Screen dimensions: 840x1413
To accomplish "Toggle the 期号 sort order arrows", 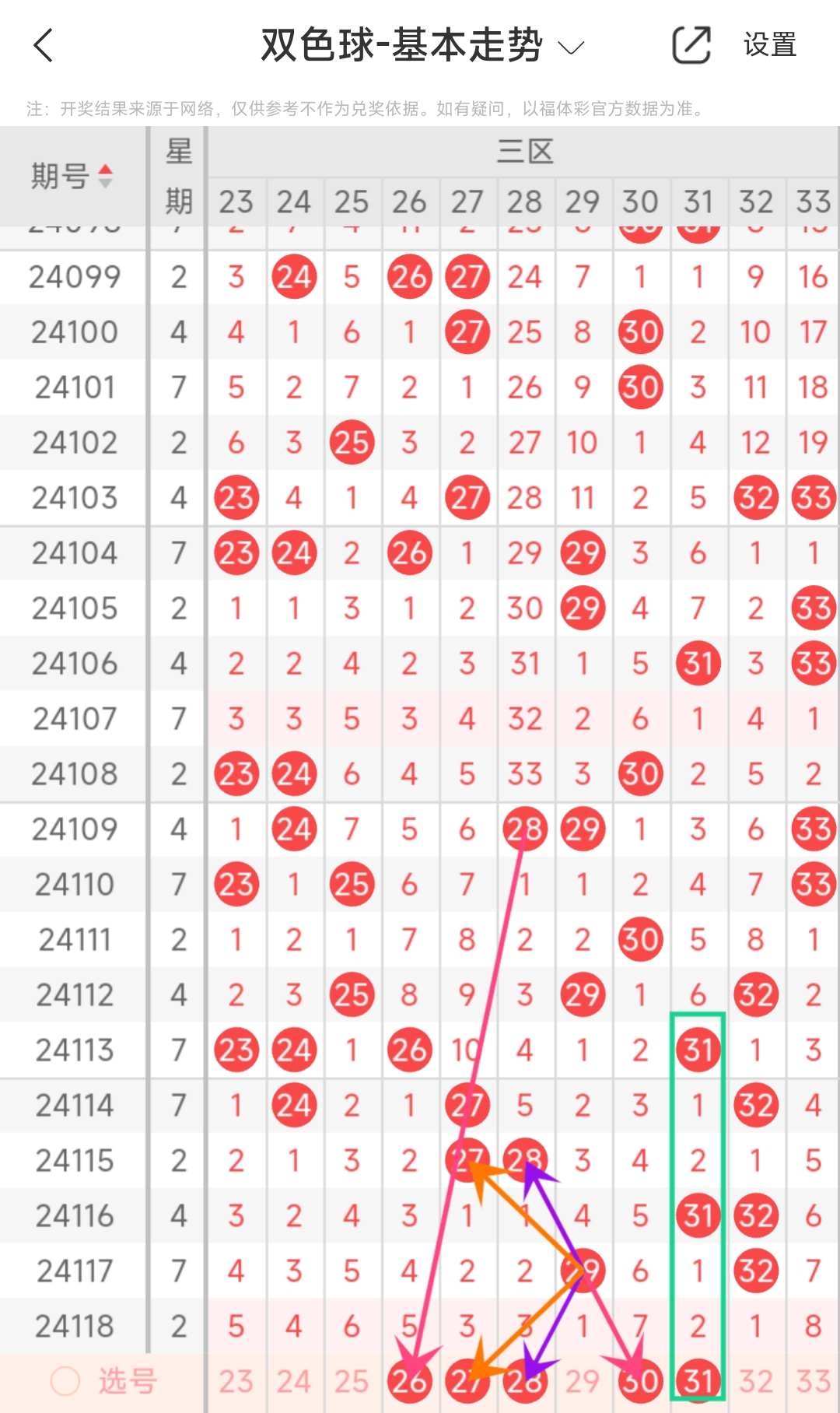I will 105,176.
